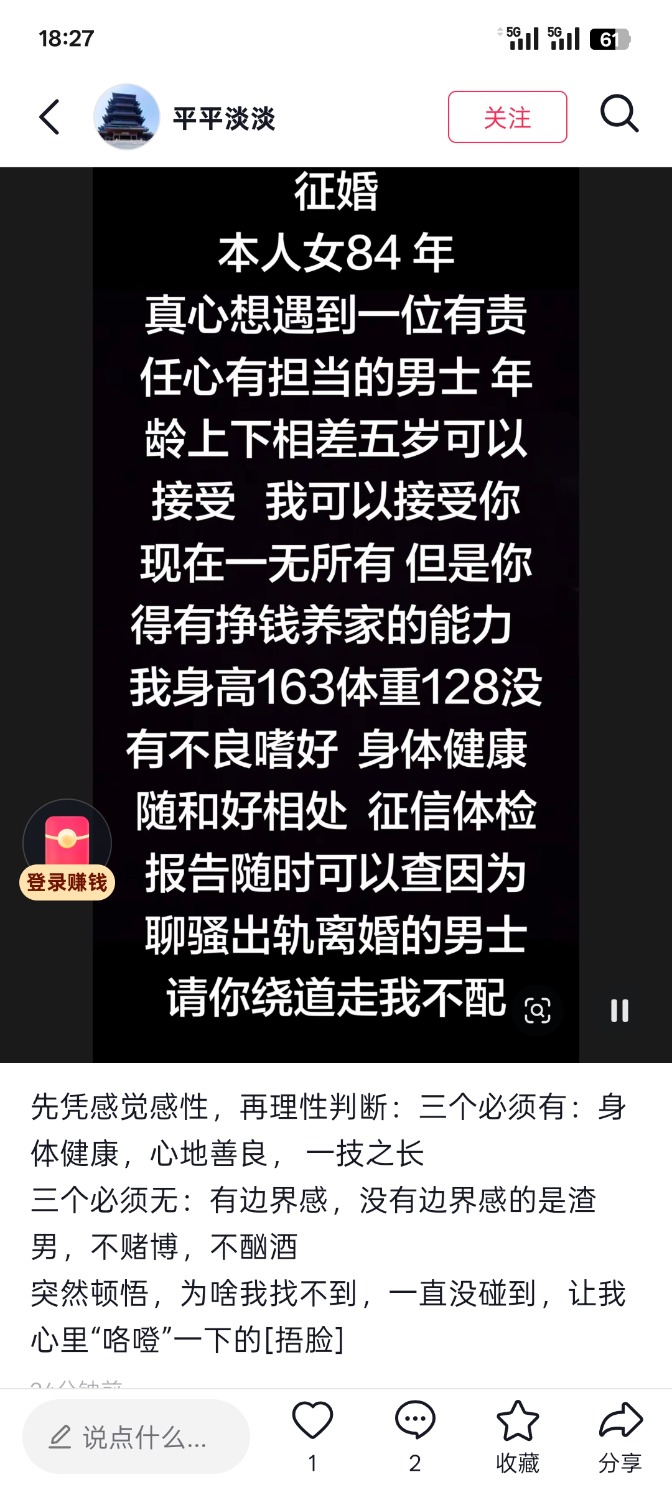
Task: Pause the playing video
Action: point(619,1010)
